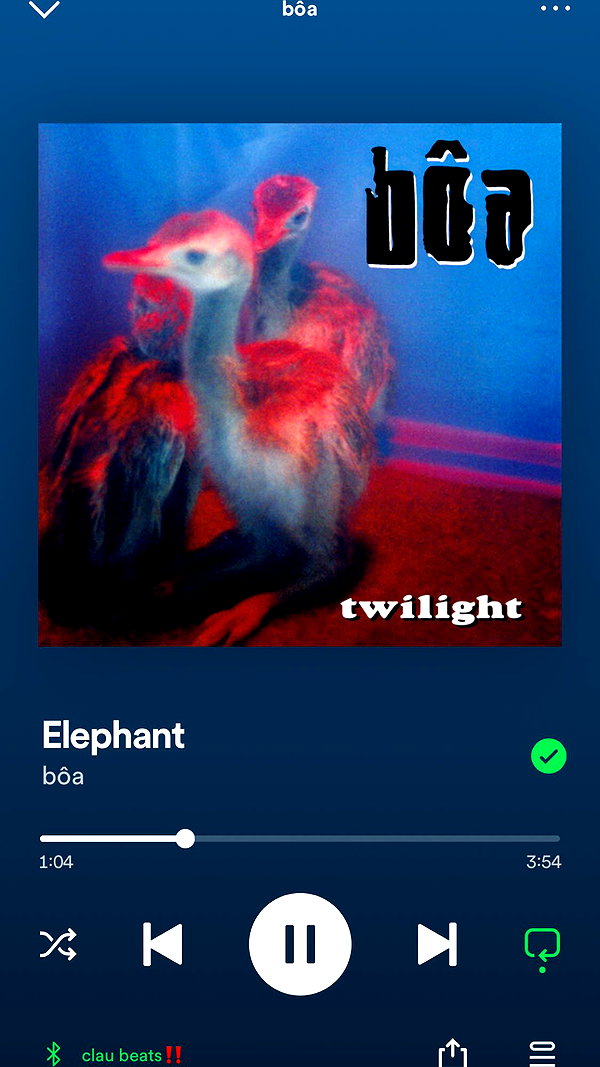Skip to the previous track
The image size is (600, 1067).
click(x=163, y=944)
